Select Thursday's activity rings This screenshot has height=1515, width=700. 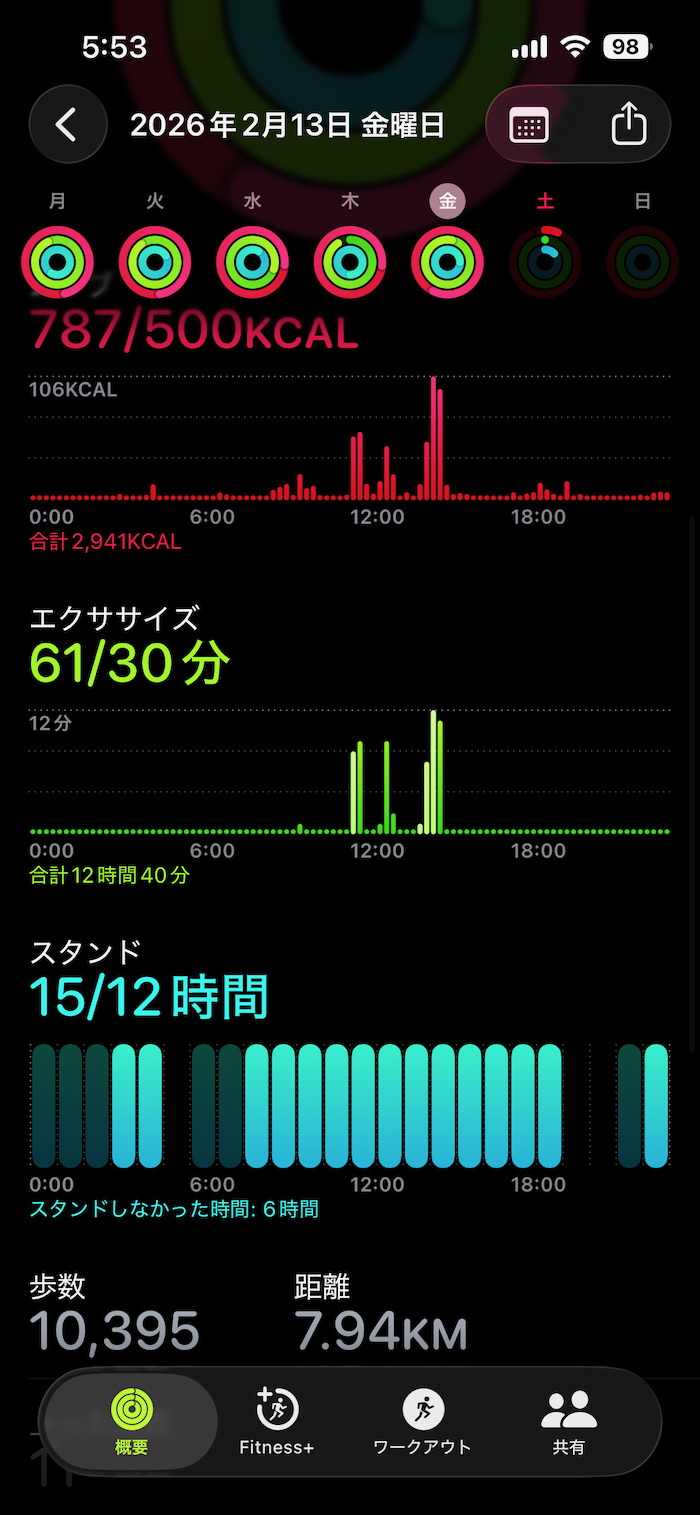click(x=350, y=263)
